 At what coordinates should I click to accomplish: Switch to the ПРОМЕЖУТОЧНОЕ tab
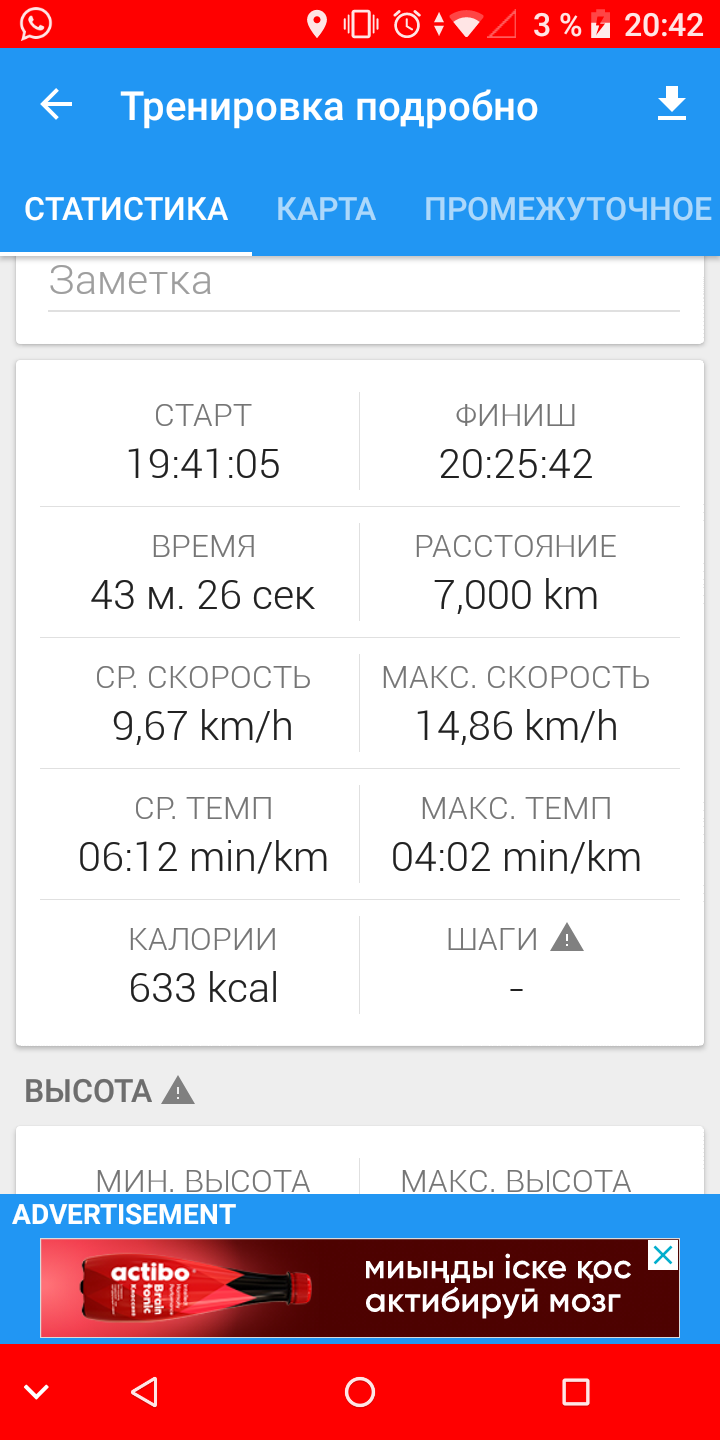coord(568,209)
